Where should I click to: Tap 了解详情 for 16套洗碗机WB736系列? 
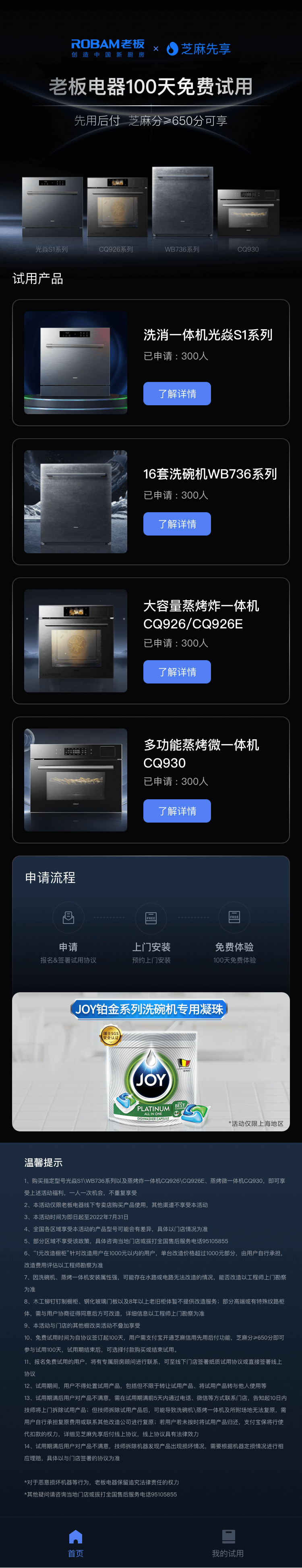tap(177, 523)
